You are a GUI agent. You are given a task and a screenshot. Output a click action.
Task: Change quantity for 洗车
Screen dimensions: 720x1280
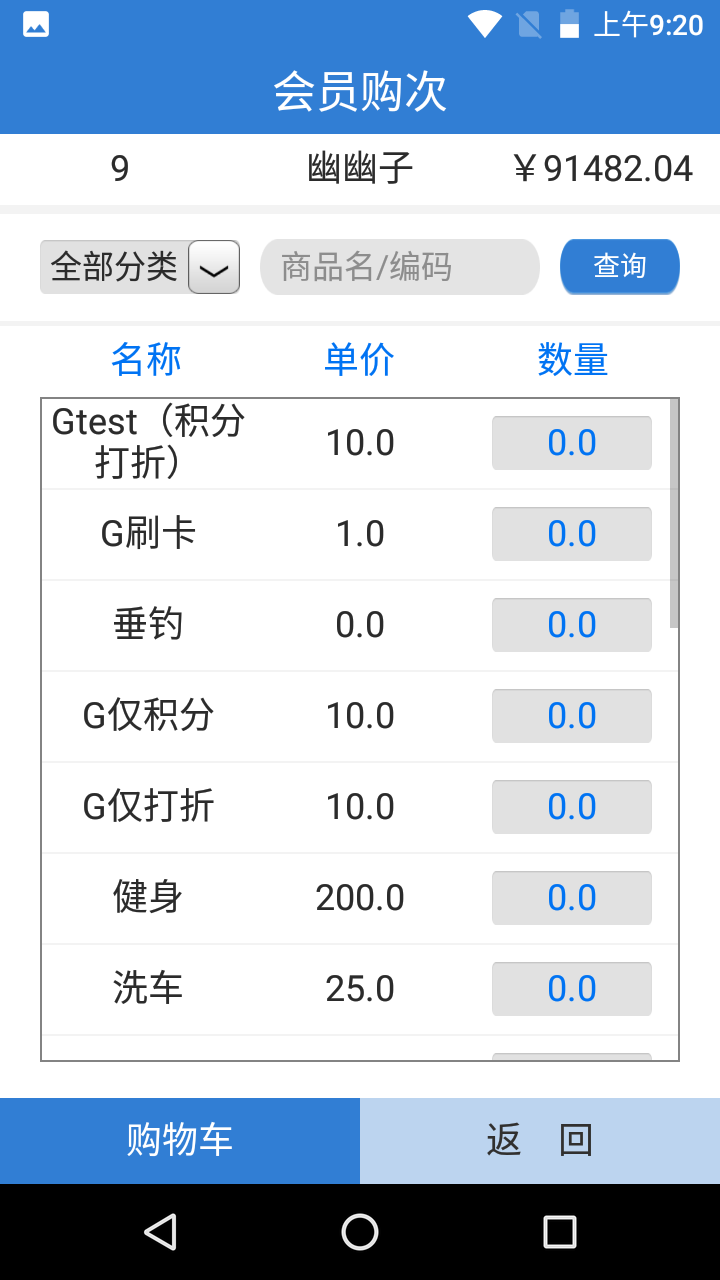[x=572, y=989]
